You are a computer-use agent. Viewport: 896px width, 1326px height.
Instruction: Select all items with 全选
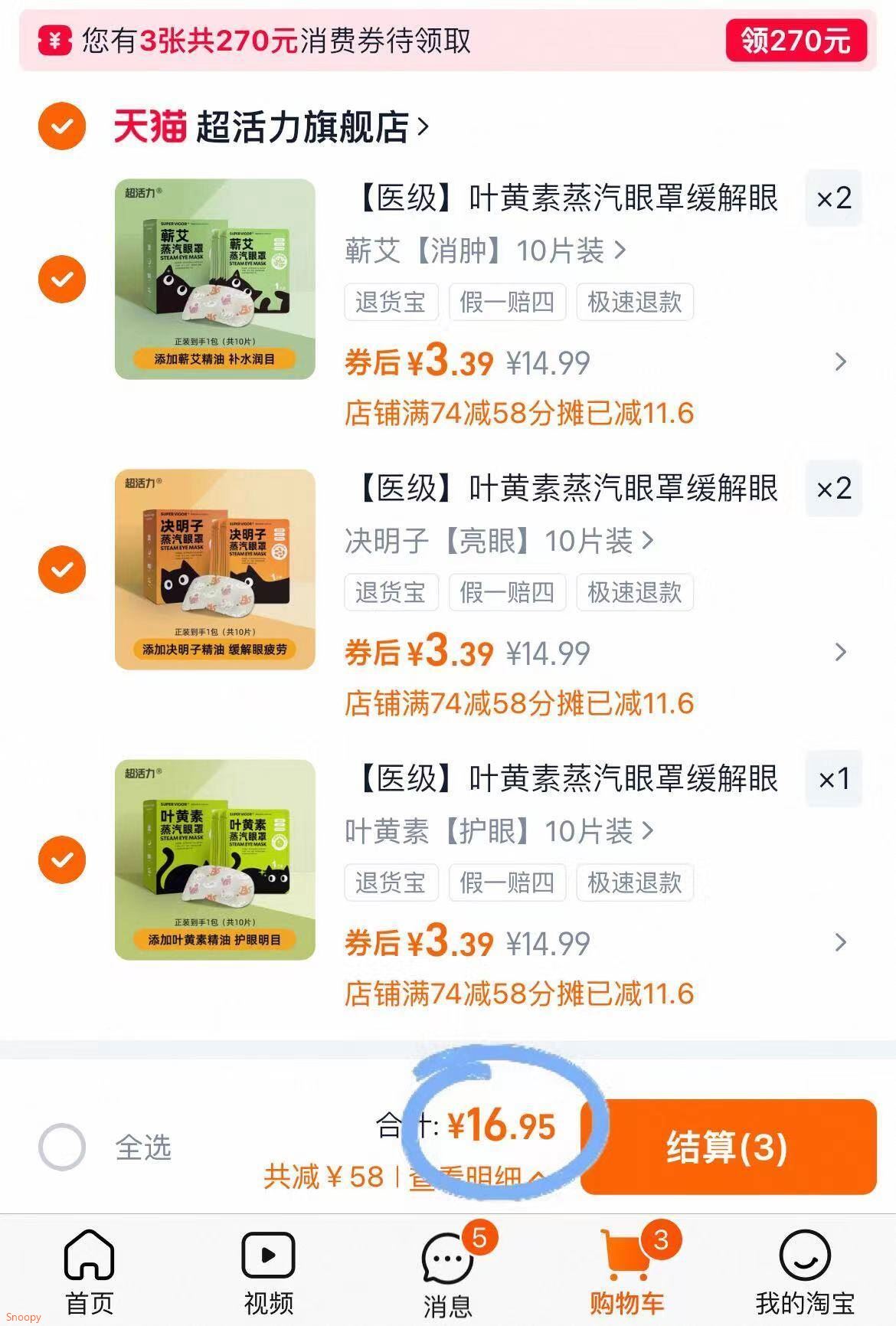tap(62, 1147)
